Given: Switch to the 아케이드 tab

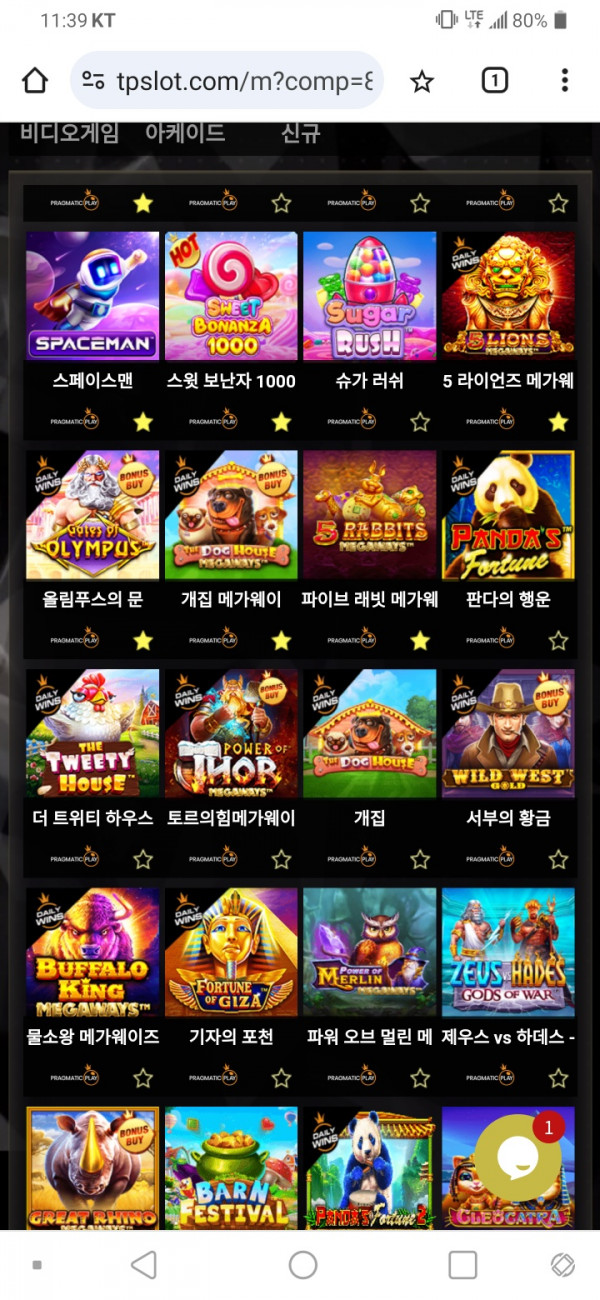Looking at the screenshot, I should pos(185,133).
